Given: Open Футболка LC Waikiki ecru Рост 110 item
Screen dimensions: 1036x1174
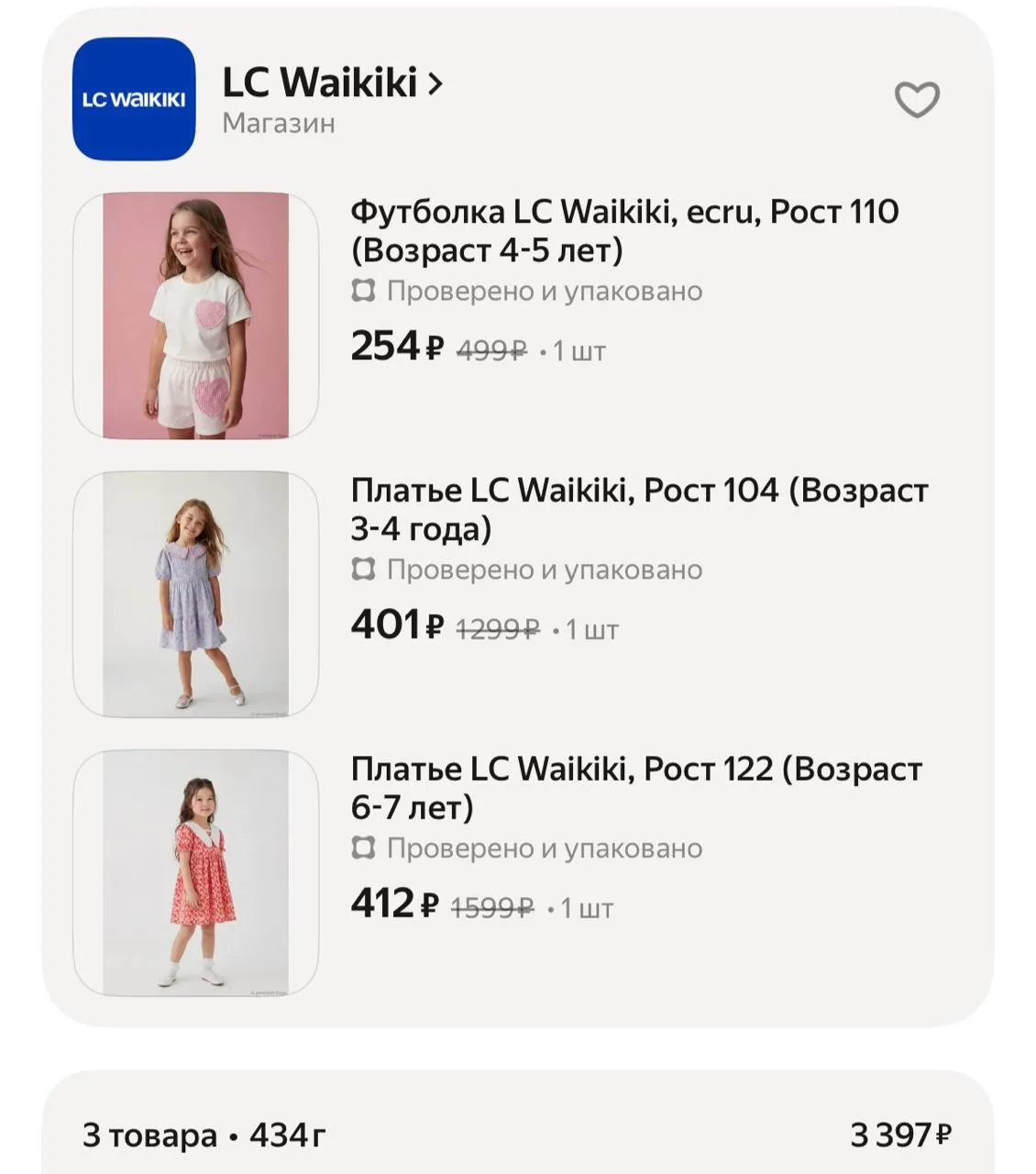Looking at the screenshot, I should 623,230.
